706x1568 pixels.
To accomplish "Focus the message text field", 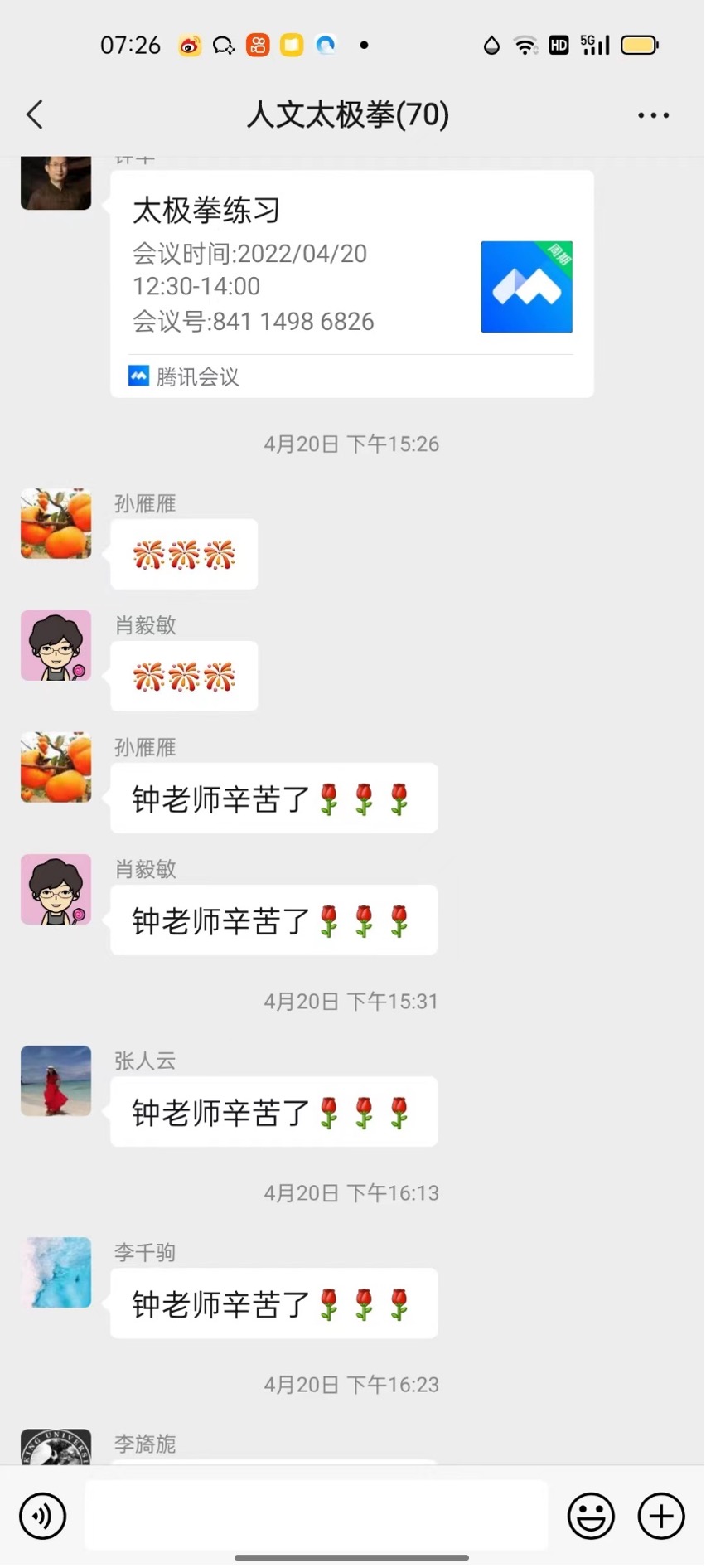I will click(317, 1515).
